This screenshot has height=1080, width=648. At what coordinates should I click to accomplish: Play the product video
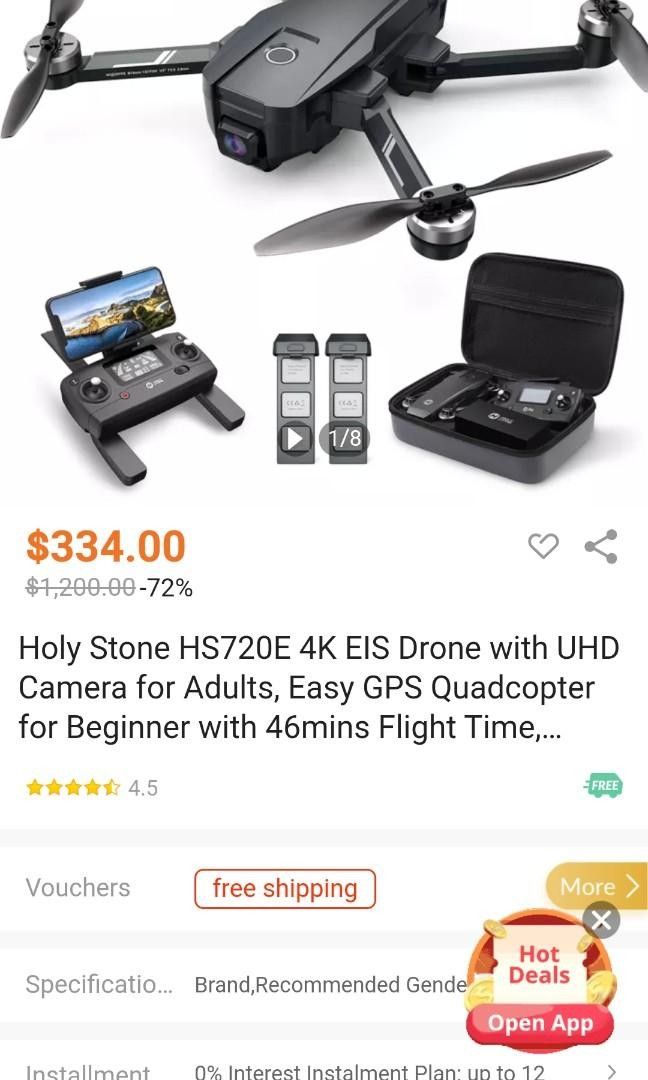[x=294, y=438]
